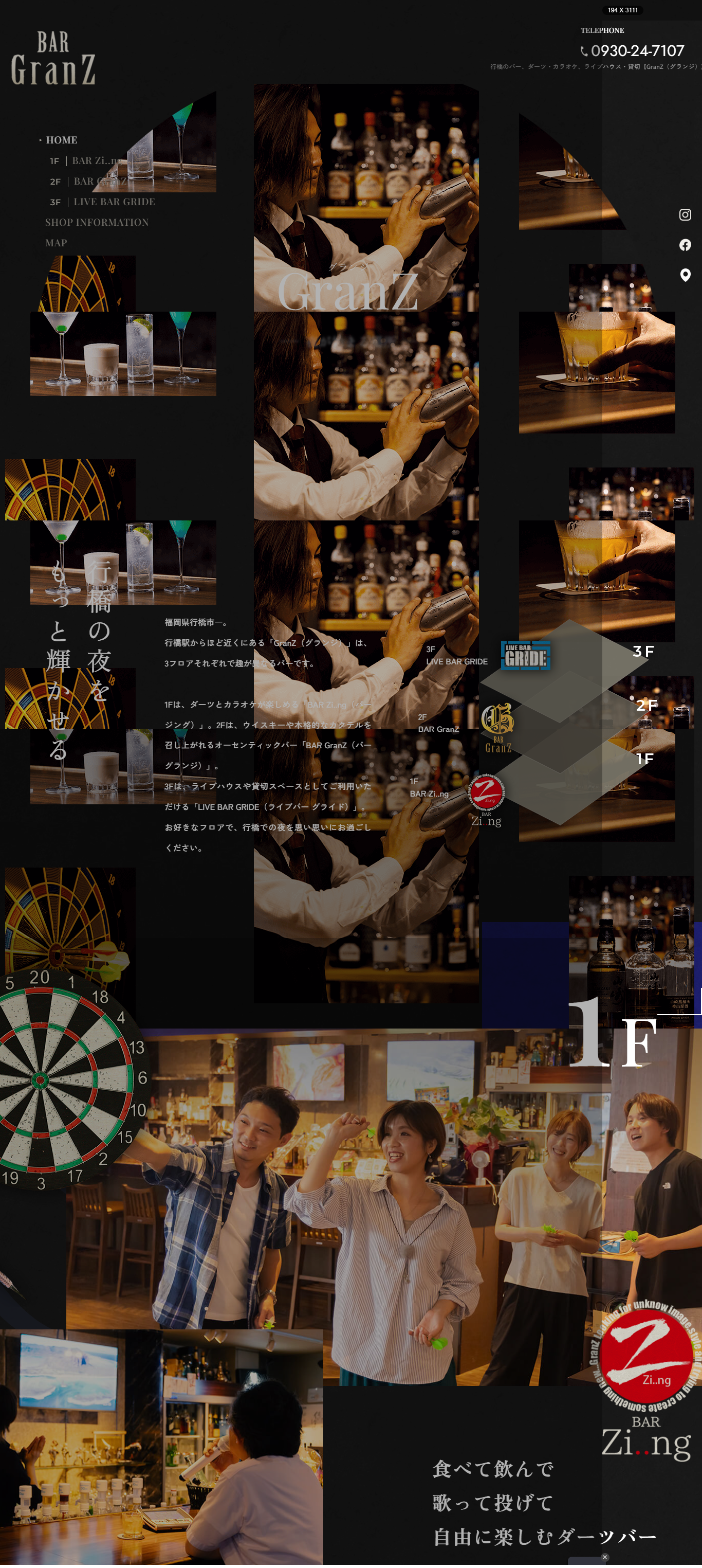Tap the BAR GranZ logo at top

53,59
